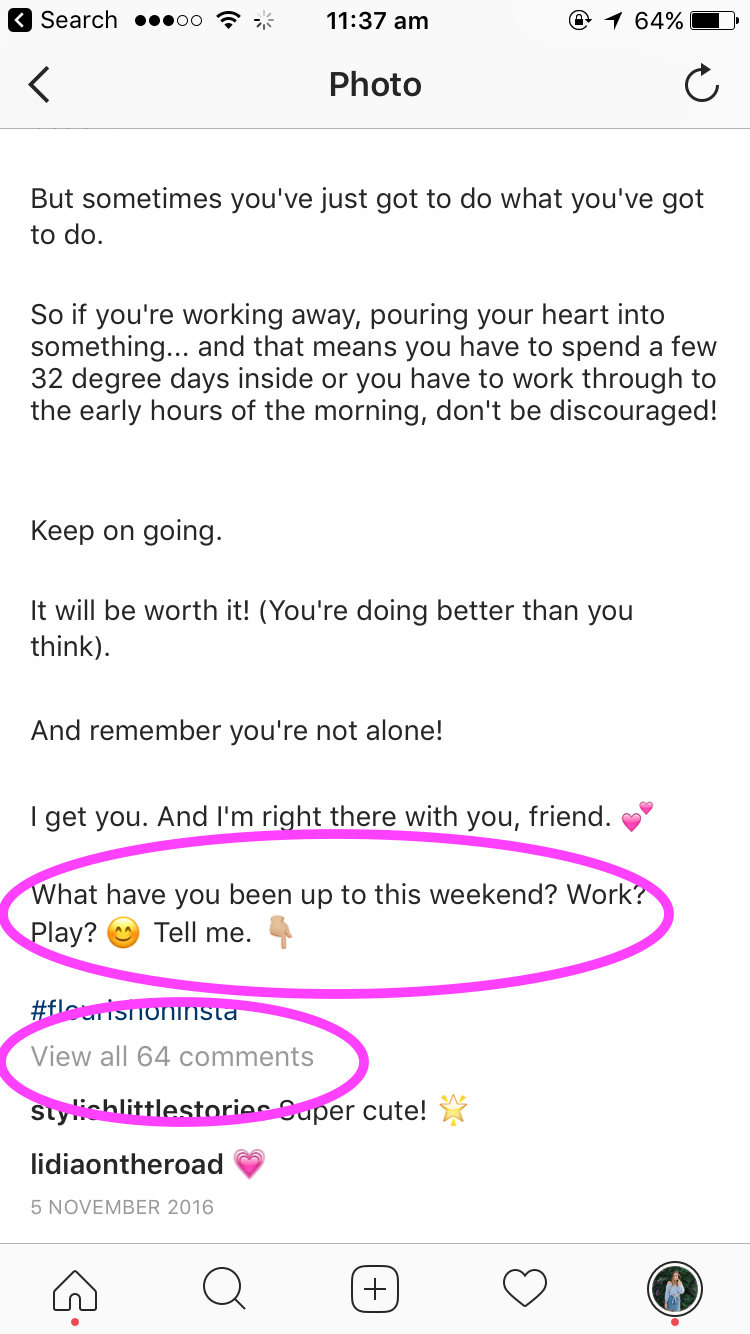Go back from the Photo screen
Screen dimensions: 750x1334
[39, 85]
